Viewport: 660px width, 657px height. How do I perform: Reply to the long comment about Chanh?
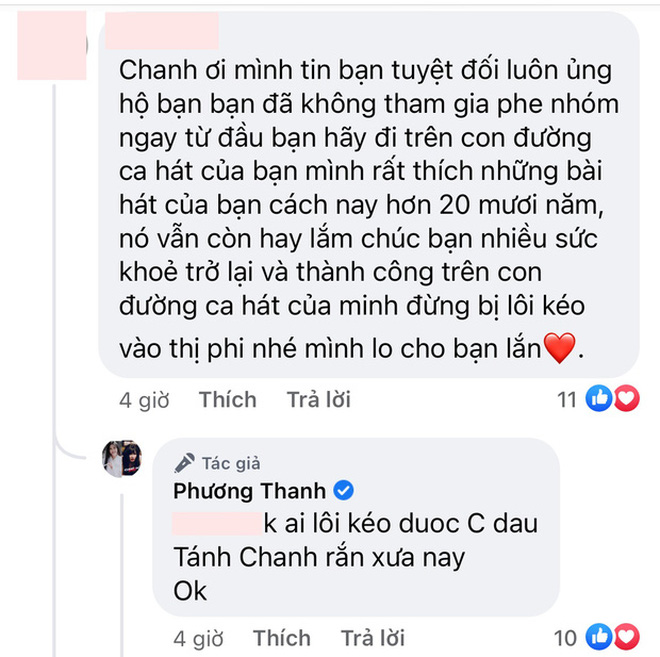(x=318, y=400)
